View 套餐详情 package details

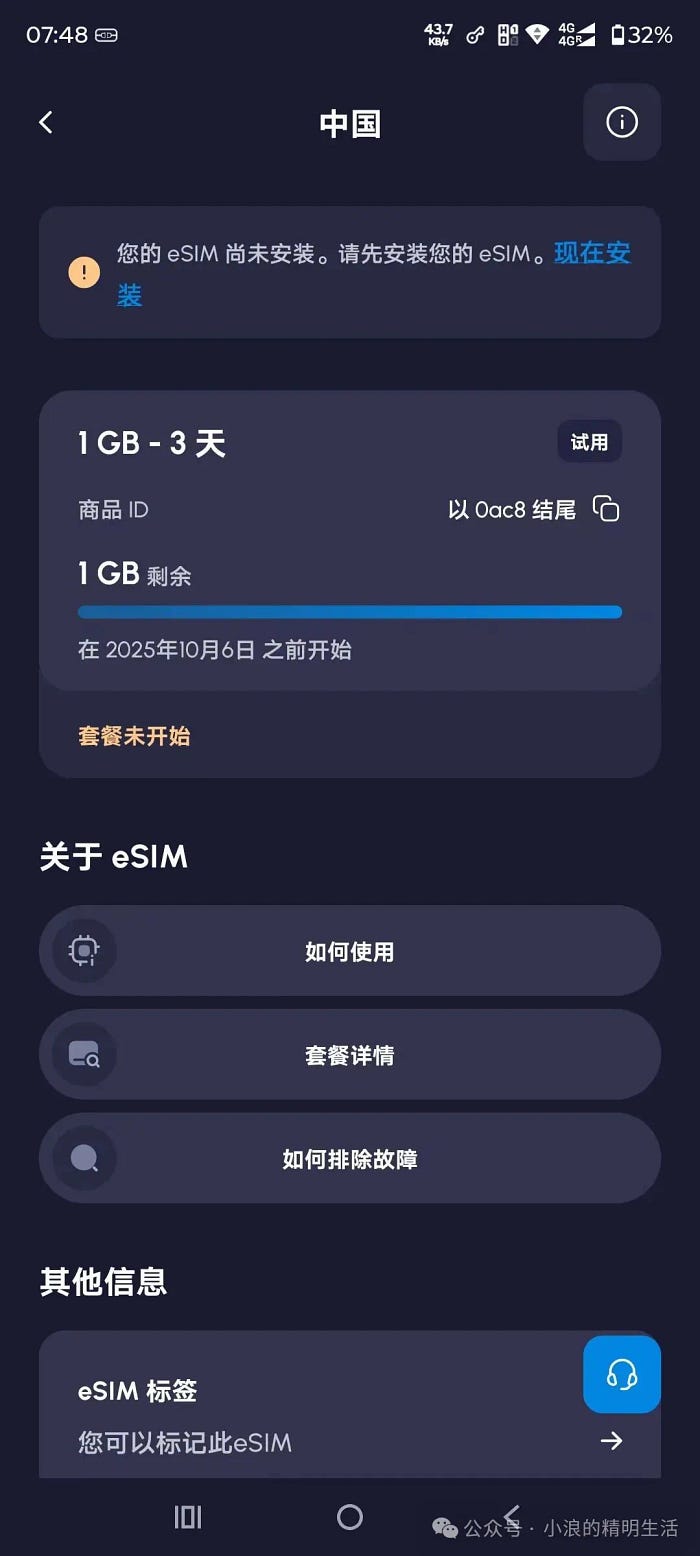coord(349,1055)
